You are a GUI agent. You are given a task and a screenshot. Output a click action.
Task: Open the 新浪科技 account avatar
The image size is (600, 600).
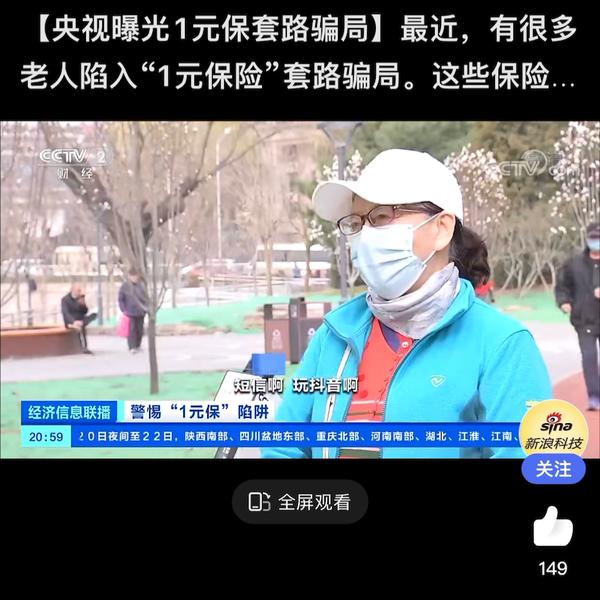tap(553, 427)
